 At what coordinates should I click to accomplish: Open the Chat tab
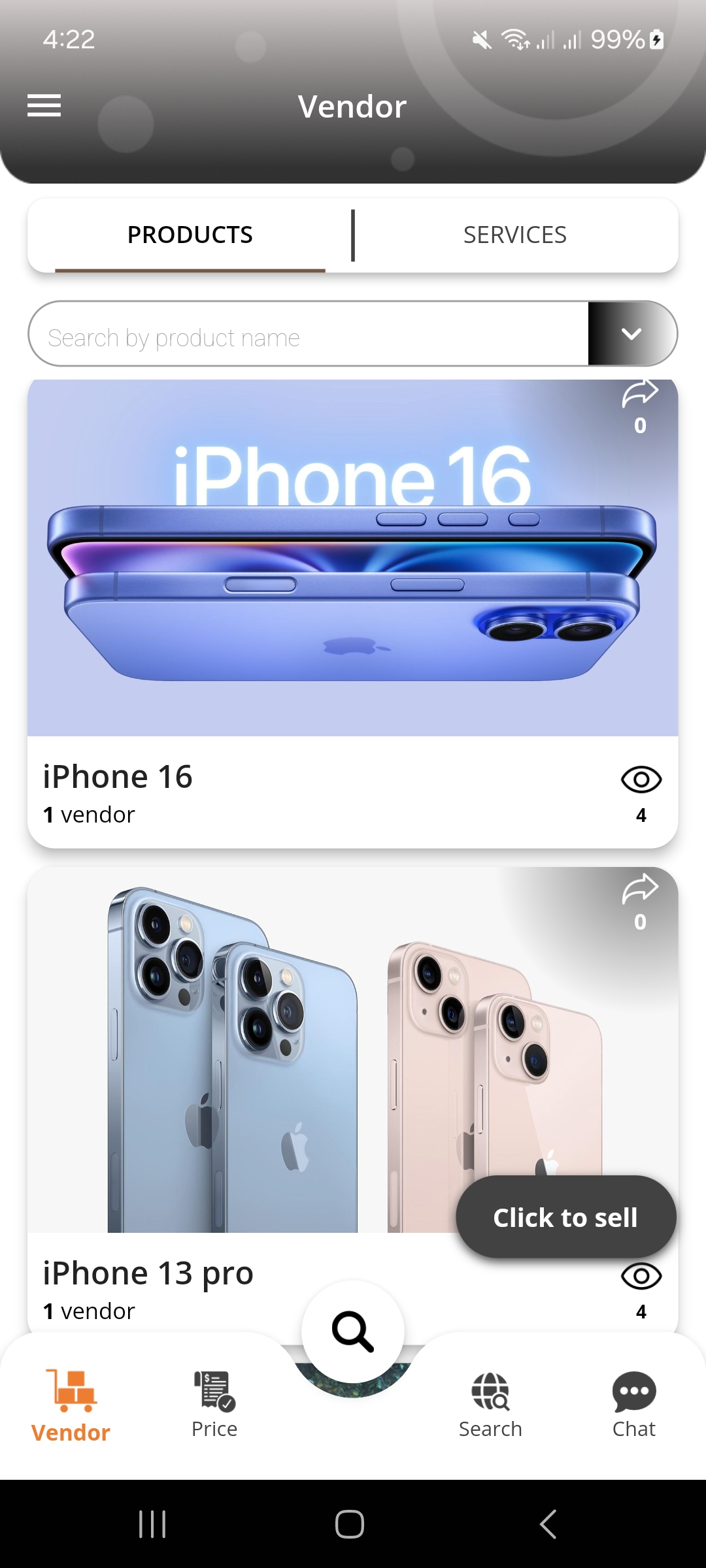coord(633,1405)
